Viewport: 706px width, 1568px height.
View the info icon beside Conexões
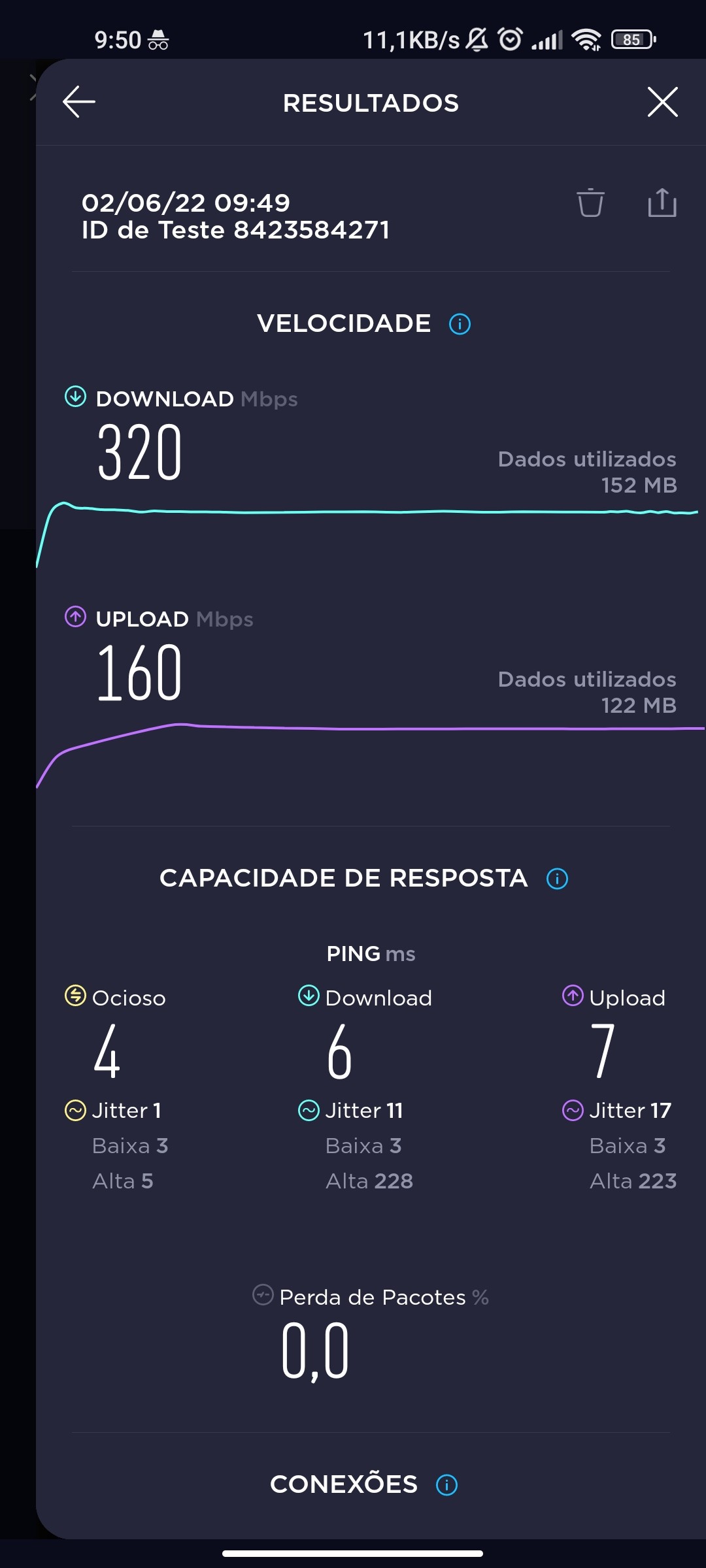point(446,1485)
